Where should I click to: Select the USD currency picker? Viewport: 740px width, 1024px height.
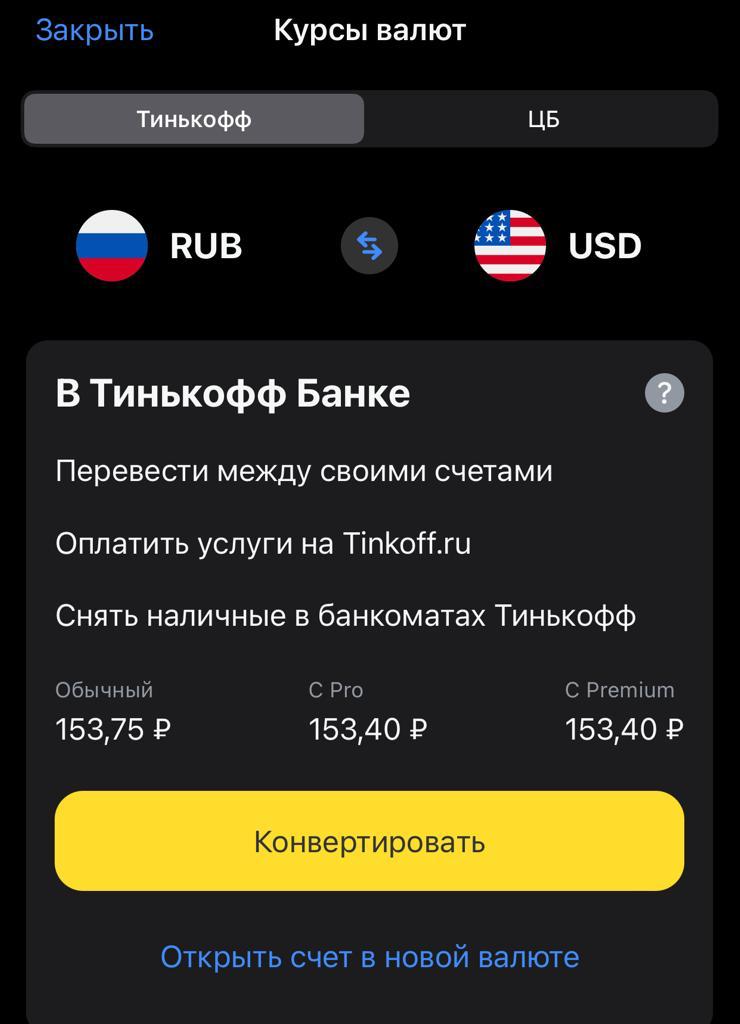pos(558,246)
